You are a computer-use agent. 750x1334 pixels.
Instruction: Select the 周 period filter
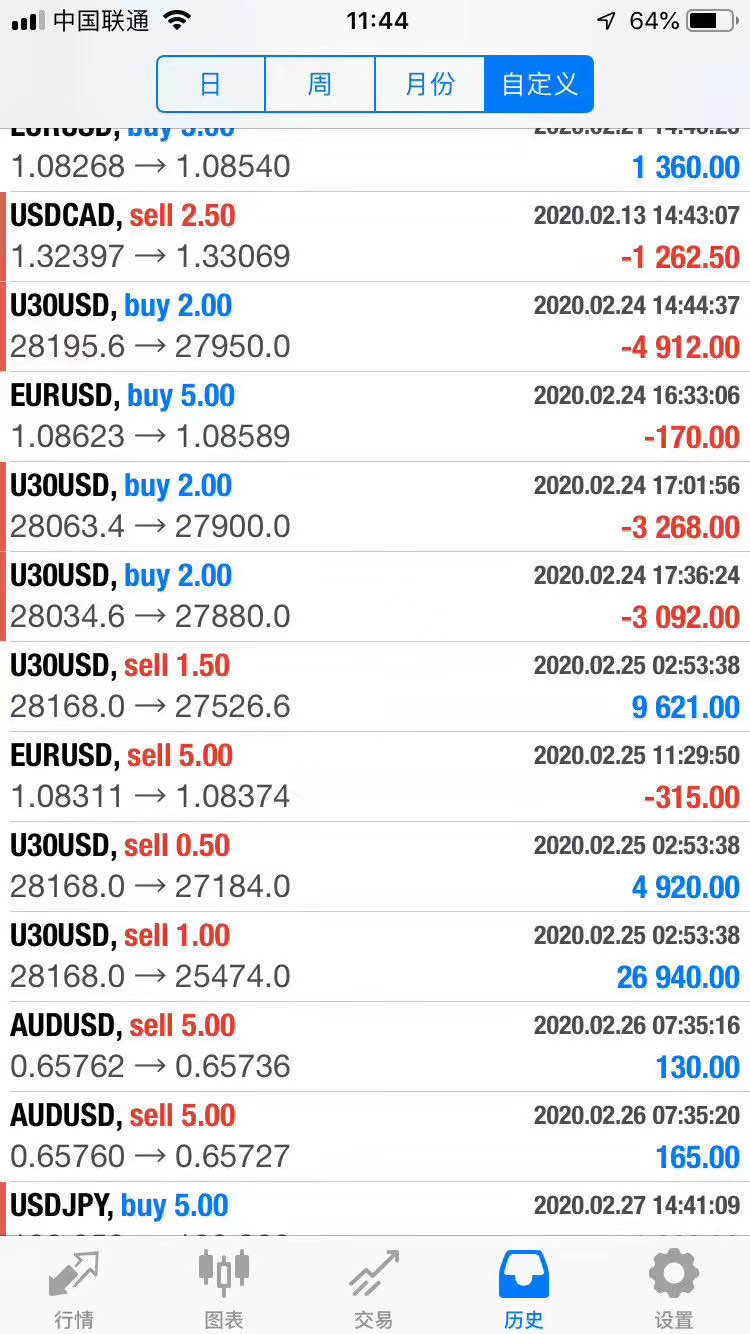point(320,84)
